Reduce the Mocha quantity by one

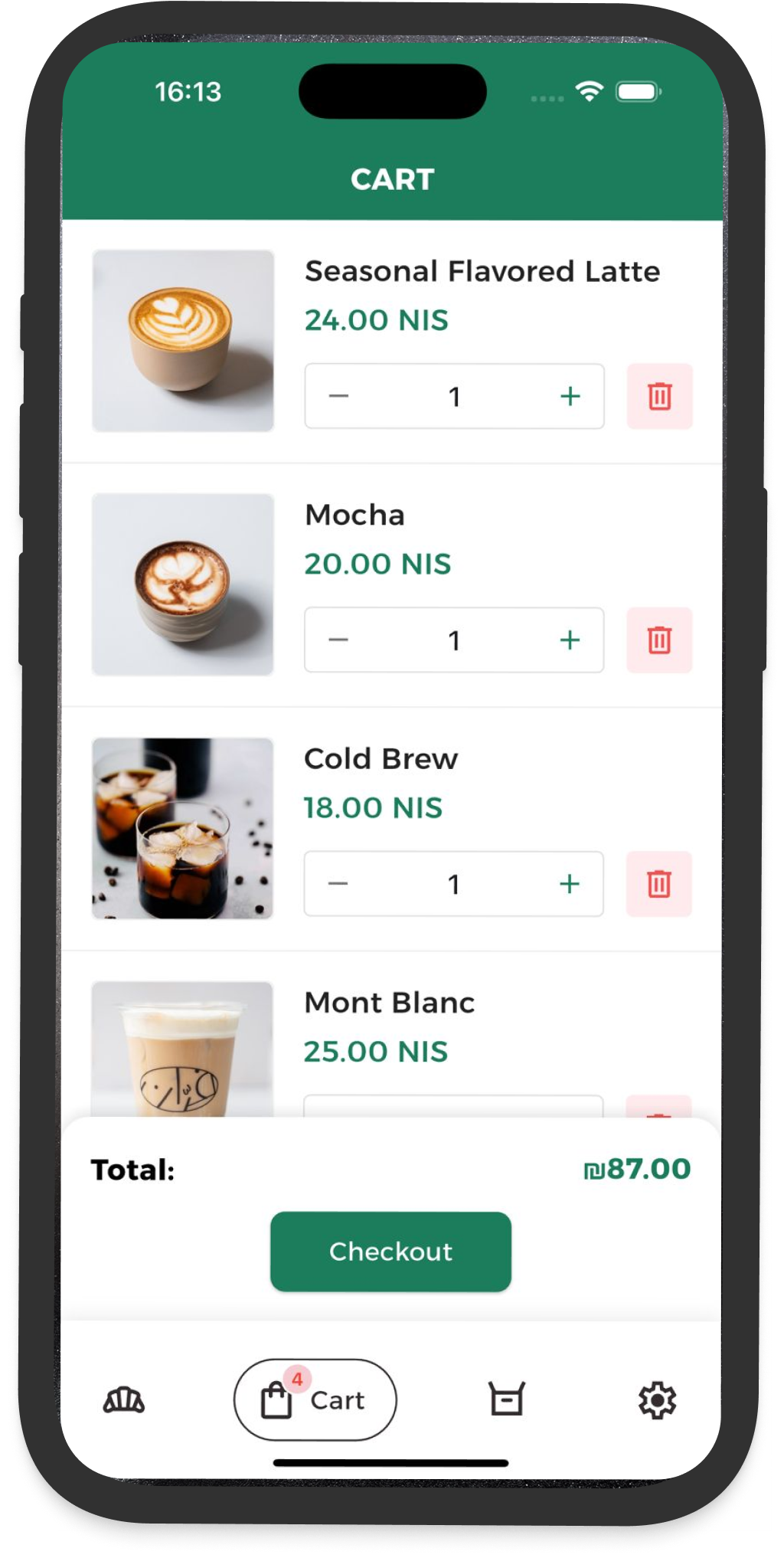click(338, 640)
